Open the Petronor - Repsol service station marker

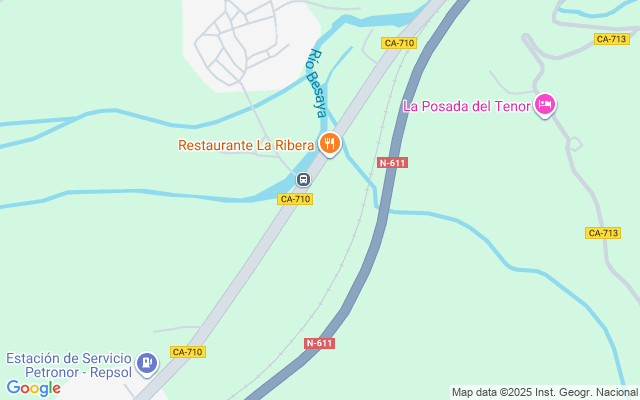(147, 362)
